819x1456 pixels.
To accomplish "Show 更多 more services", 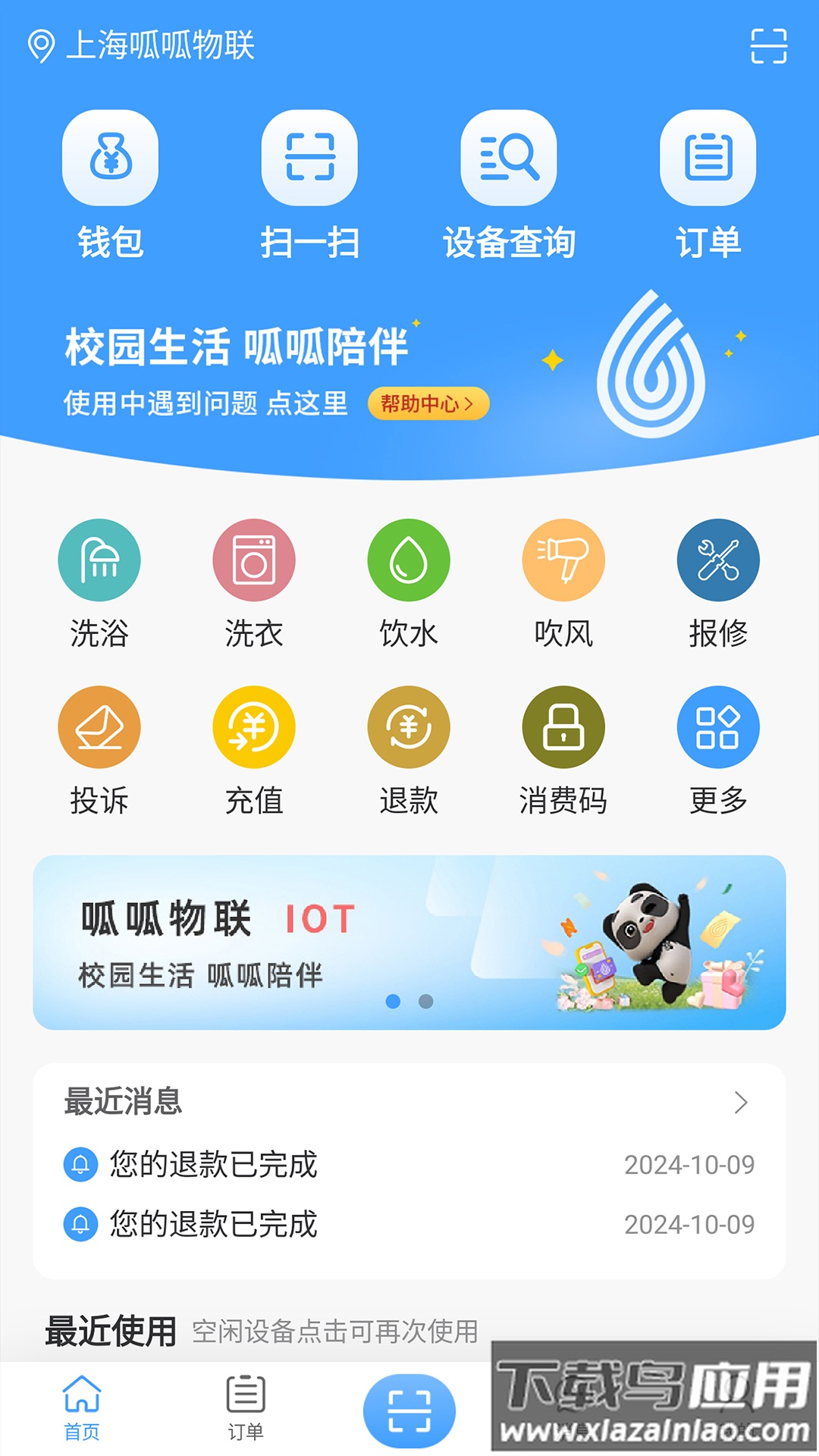I will pos(718,727).
